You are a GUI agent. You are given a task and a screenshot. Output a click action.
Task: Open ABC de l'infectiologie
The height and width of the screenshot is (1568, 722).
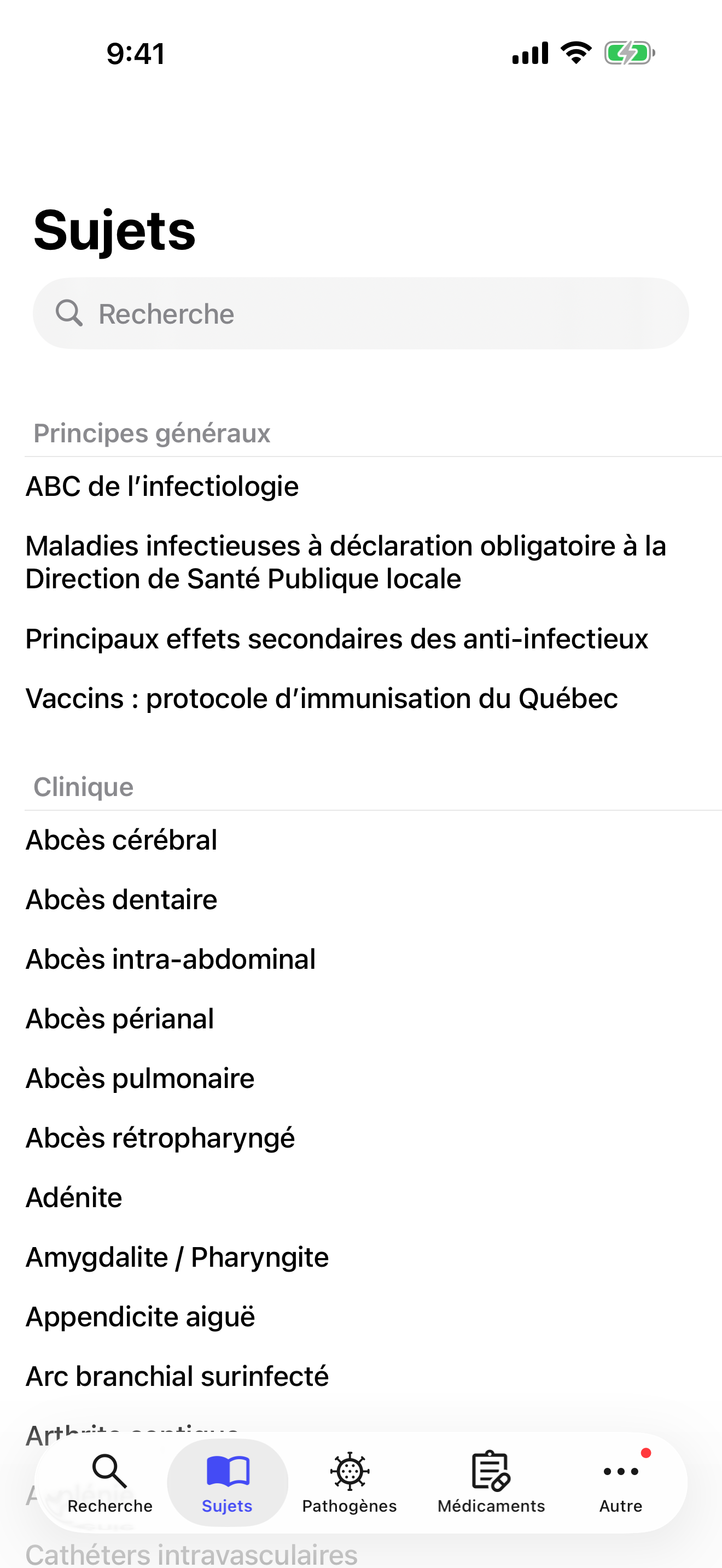(162, 485)
